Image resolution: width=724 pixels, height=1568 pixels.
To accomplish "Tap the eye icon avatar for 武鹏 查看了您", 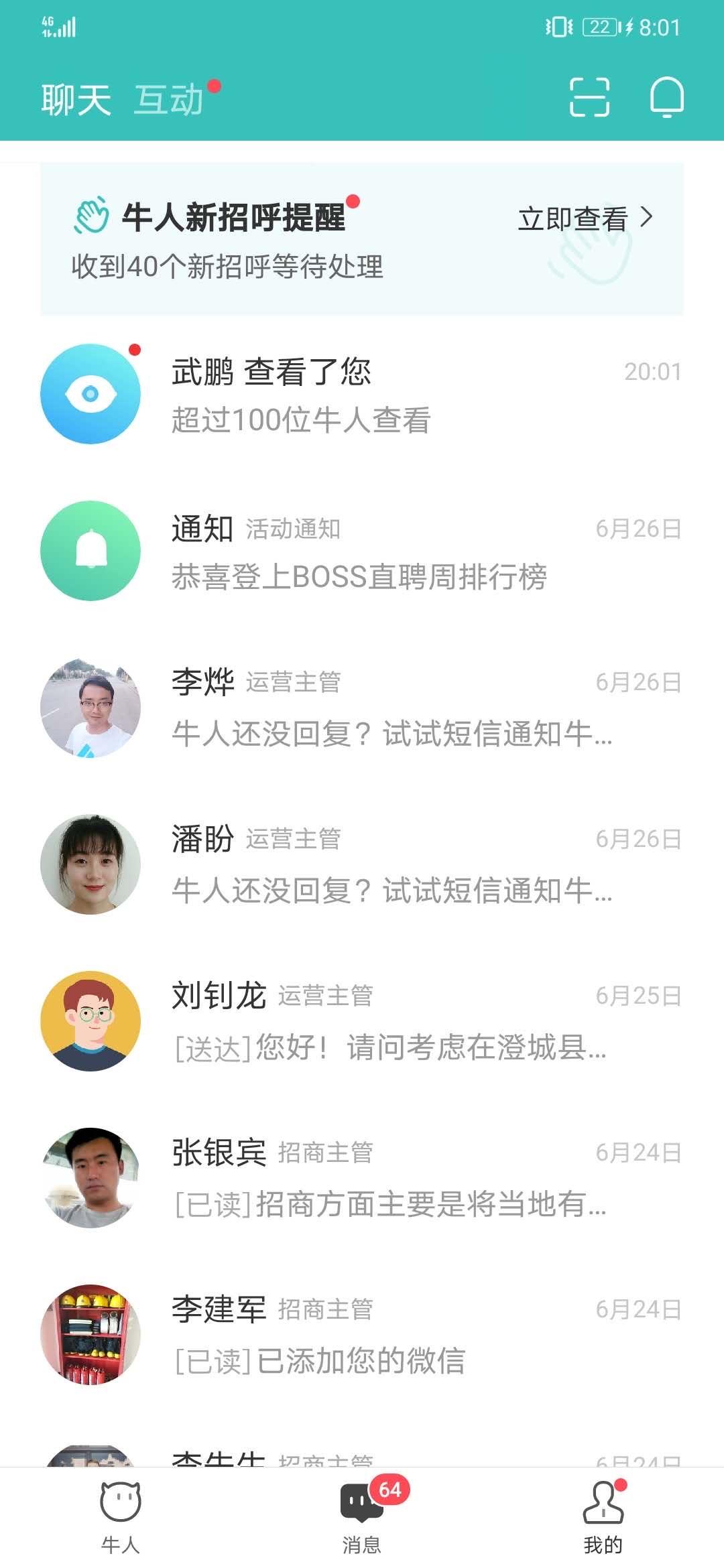I will pyautogui.click(x=91, y=395).
